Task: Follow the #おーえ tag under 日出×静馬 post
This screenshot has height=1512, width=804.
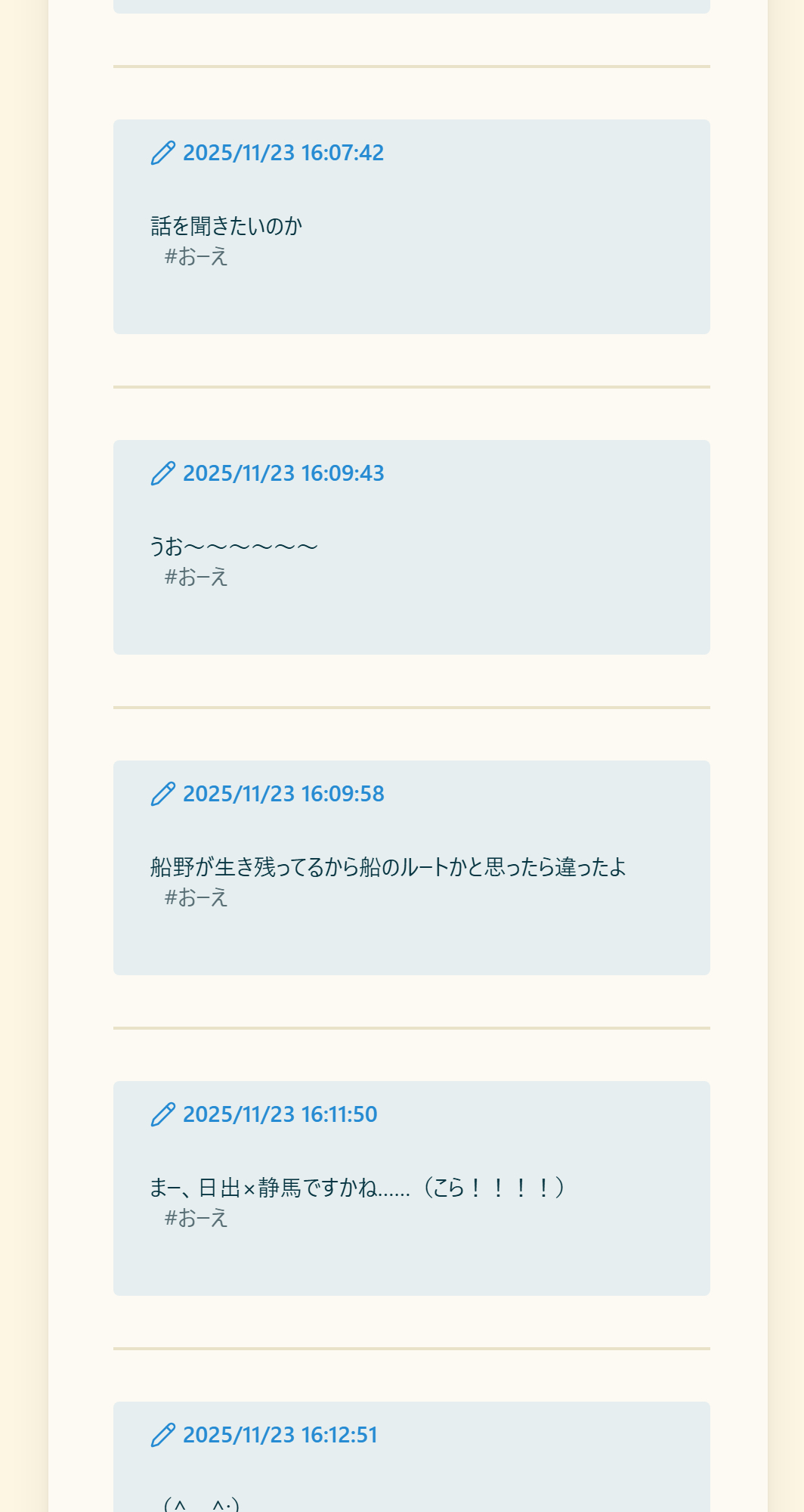Action: (196, 1219)
